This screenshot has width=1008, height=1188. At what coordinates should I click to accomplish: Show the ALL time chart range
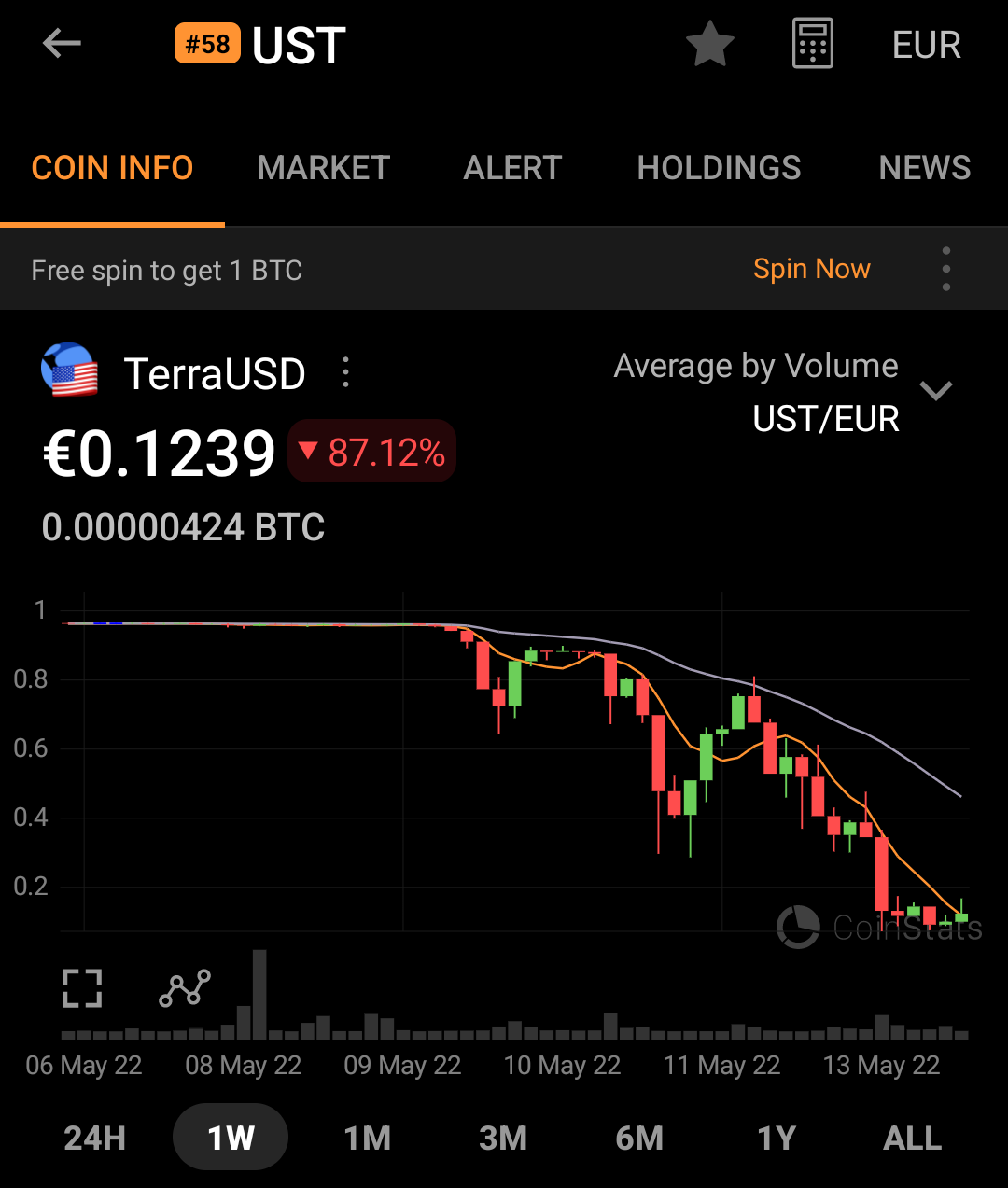[x=913, y=1139]
